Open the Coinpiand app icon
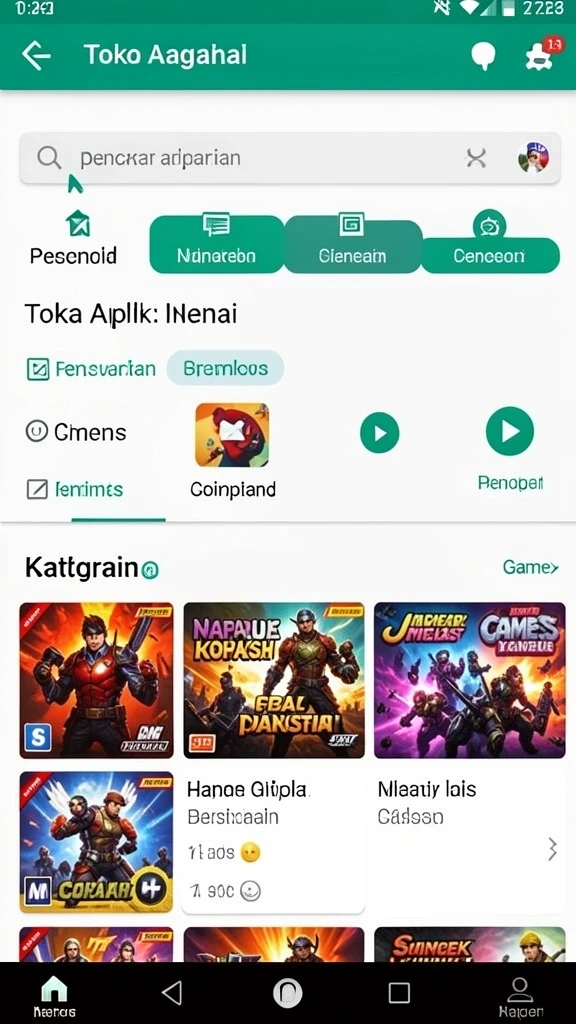Screen dimensions: 576x1024 coord(232,435)
